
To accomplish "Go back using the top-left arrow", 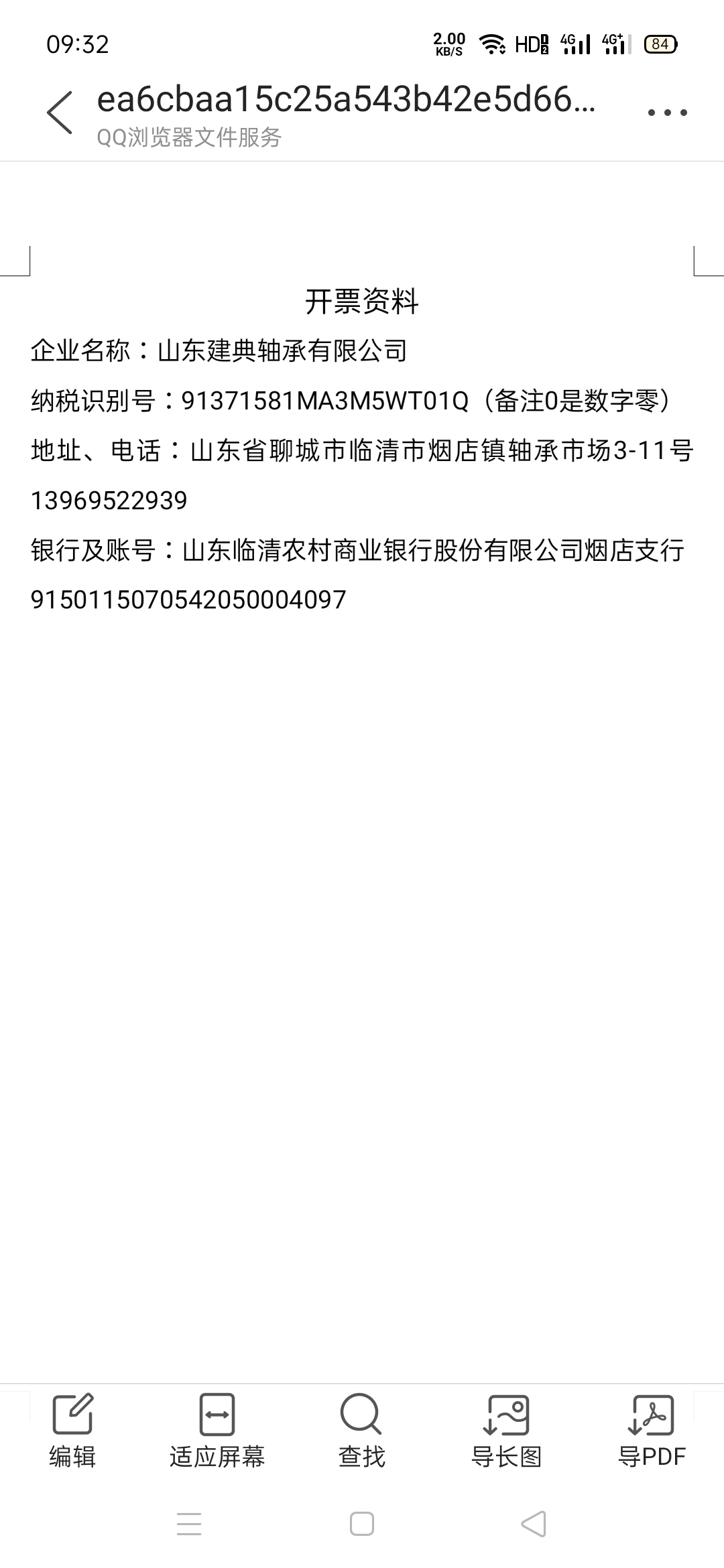I will click(60, 113).
